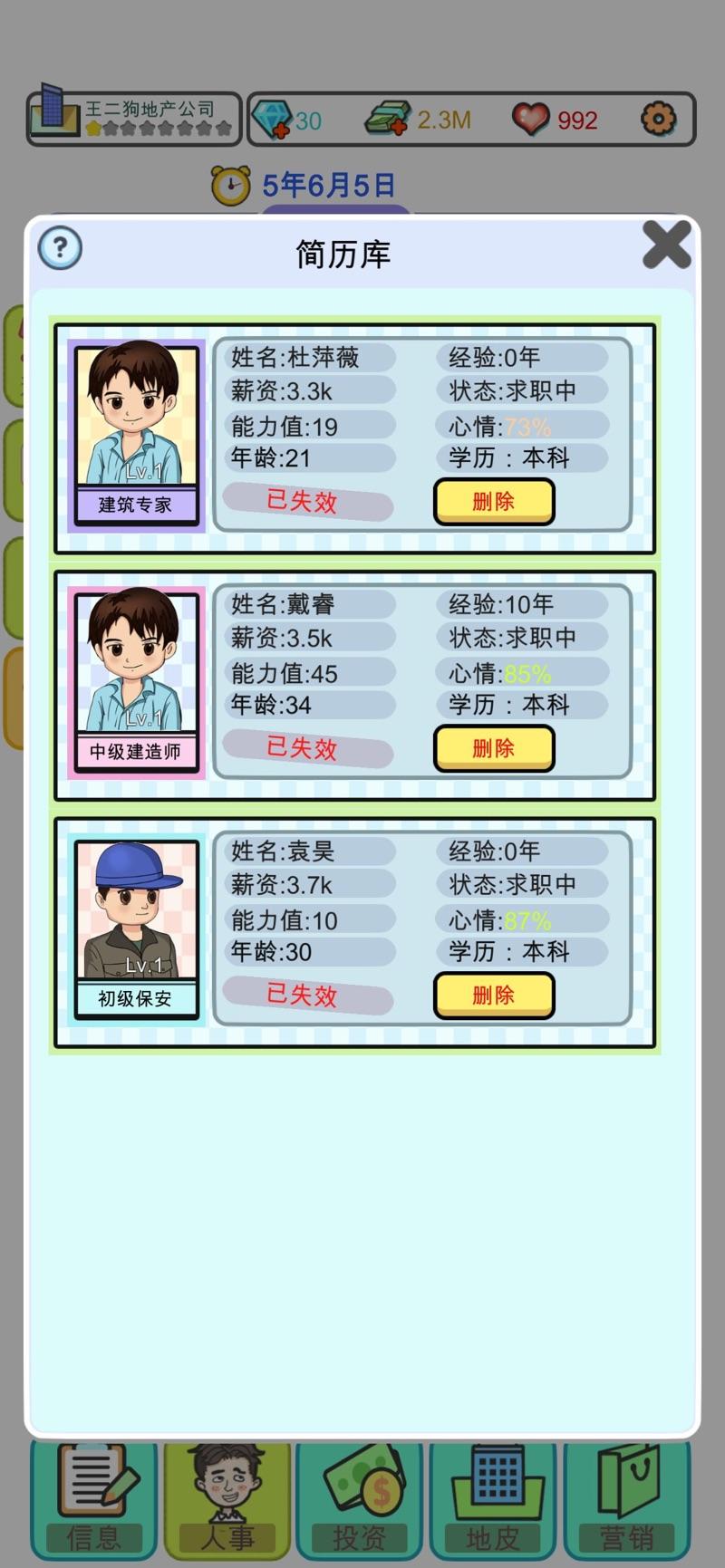Delete 杜萍薇's resume
The image size is (725, 1568).
click(x=494, y=502)
